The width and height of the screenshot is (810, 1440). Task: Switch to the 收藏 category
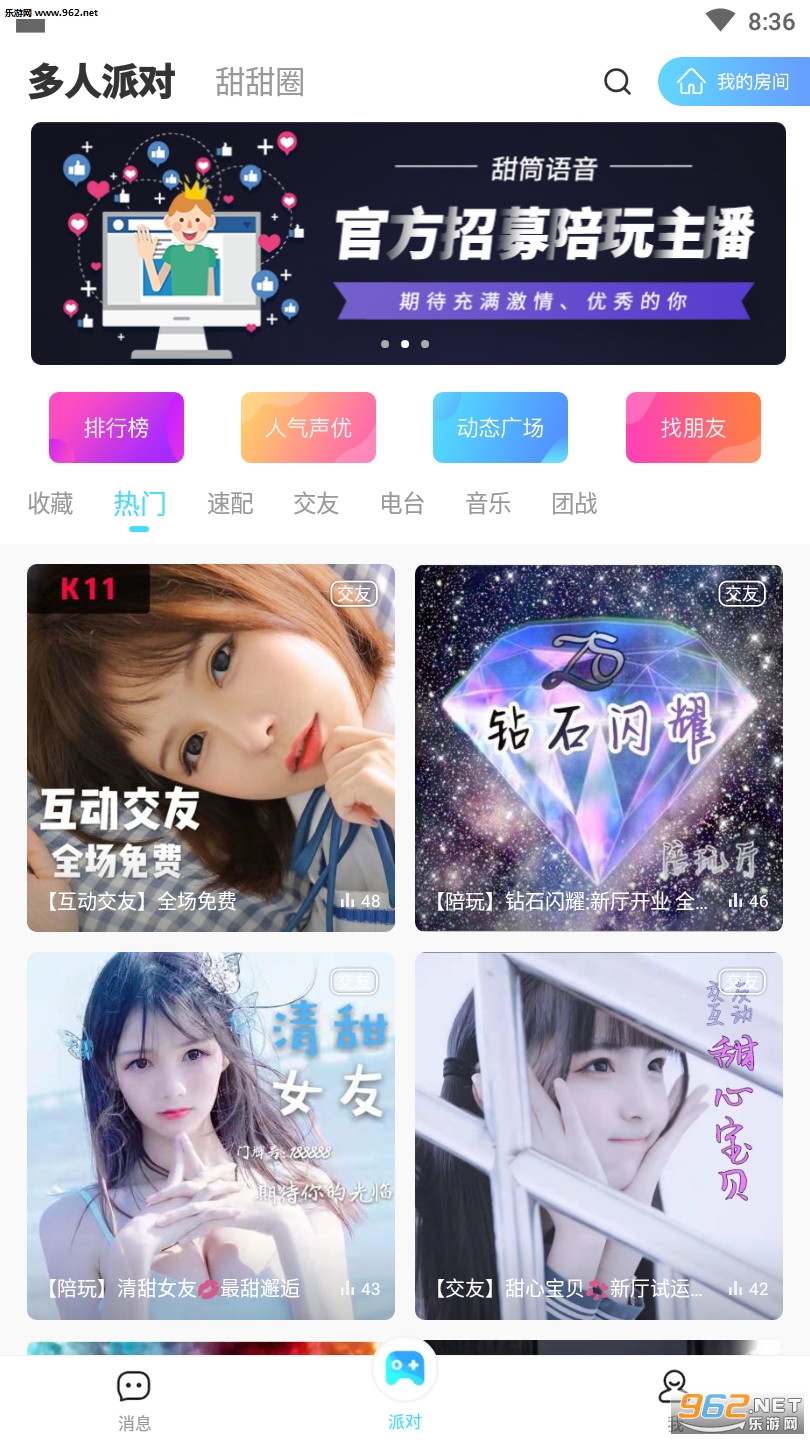click(51, 504)
